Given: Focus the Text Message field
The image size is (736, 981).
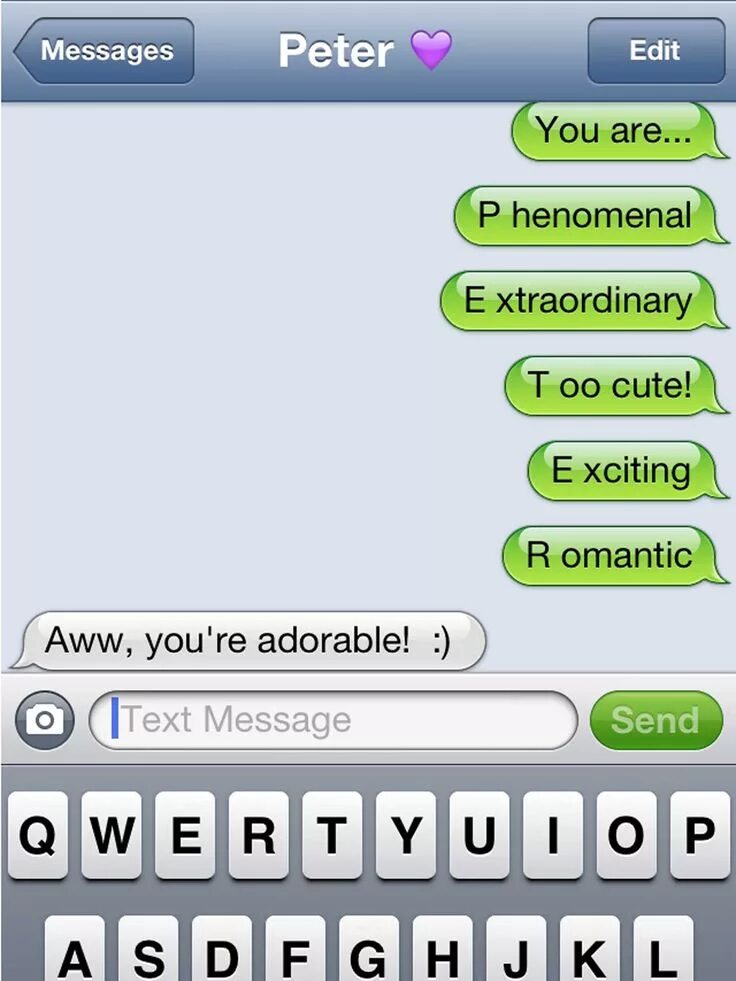Looking at the screenshot, I should pos(335,719).
